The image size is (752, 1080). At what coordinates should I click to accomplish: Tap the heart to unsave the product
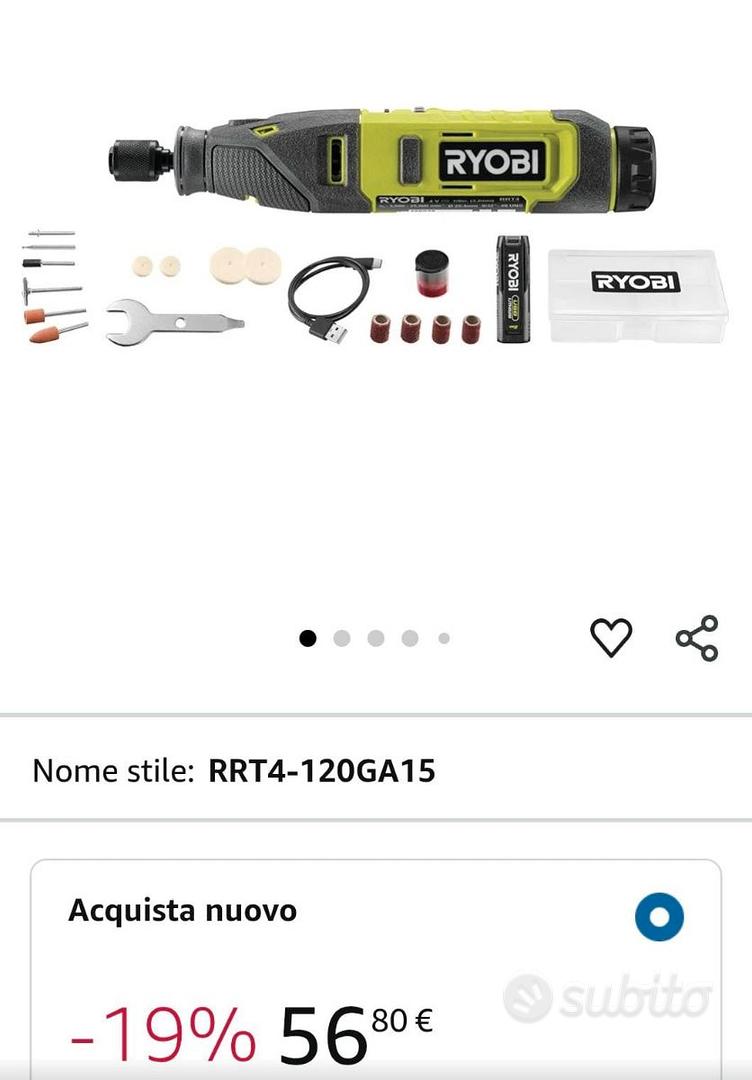point(613,635)
